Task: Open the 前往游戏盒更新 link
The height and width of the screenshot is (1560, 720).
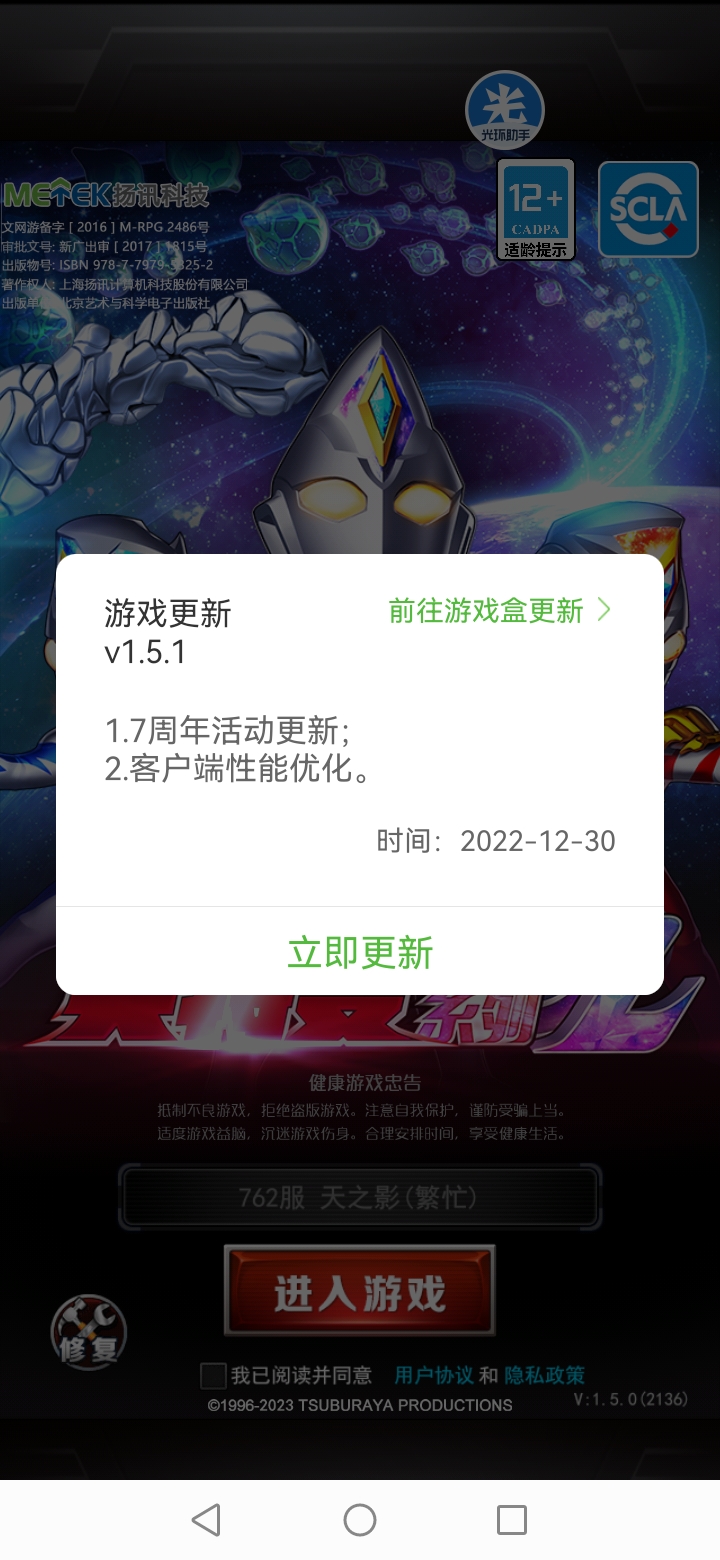Action: click(498, 611)
